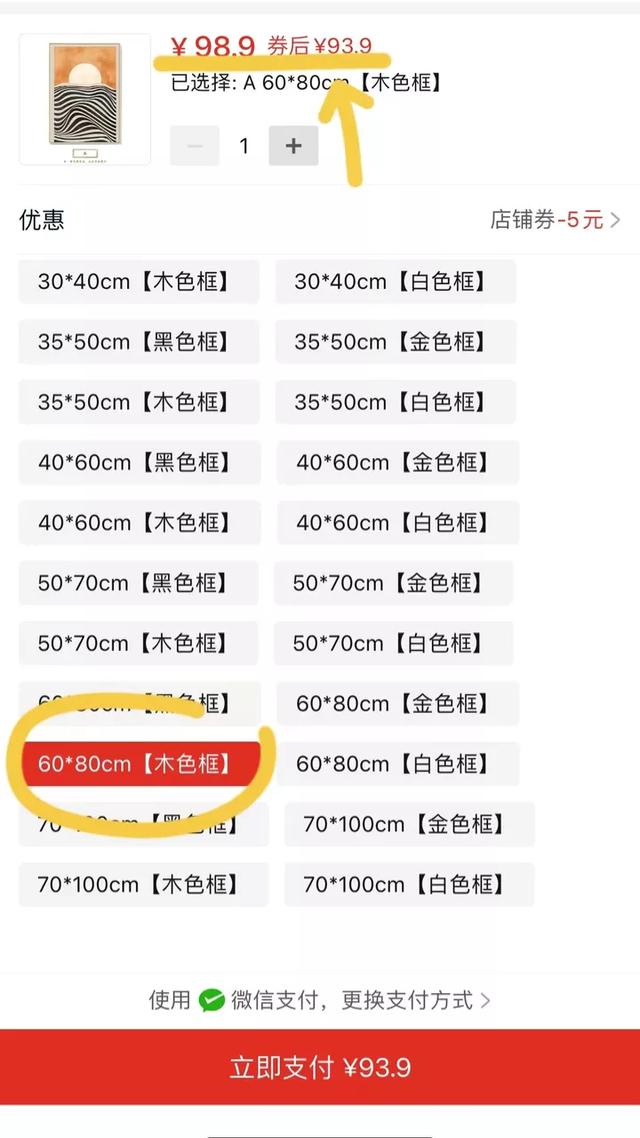Viewport: 640px width, 1138px height.
Task: Select 35*50cm【黑色框】option
Action: pyautogui.click(x=138, y=342)
